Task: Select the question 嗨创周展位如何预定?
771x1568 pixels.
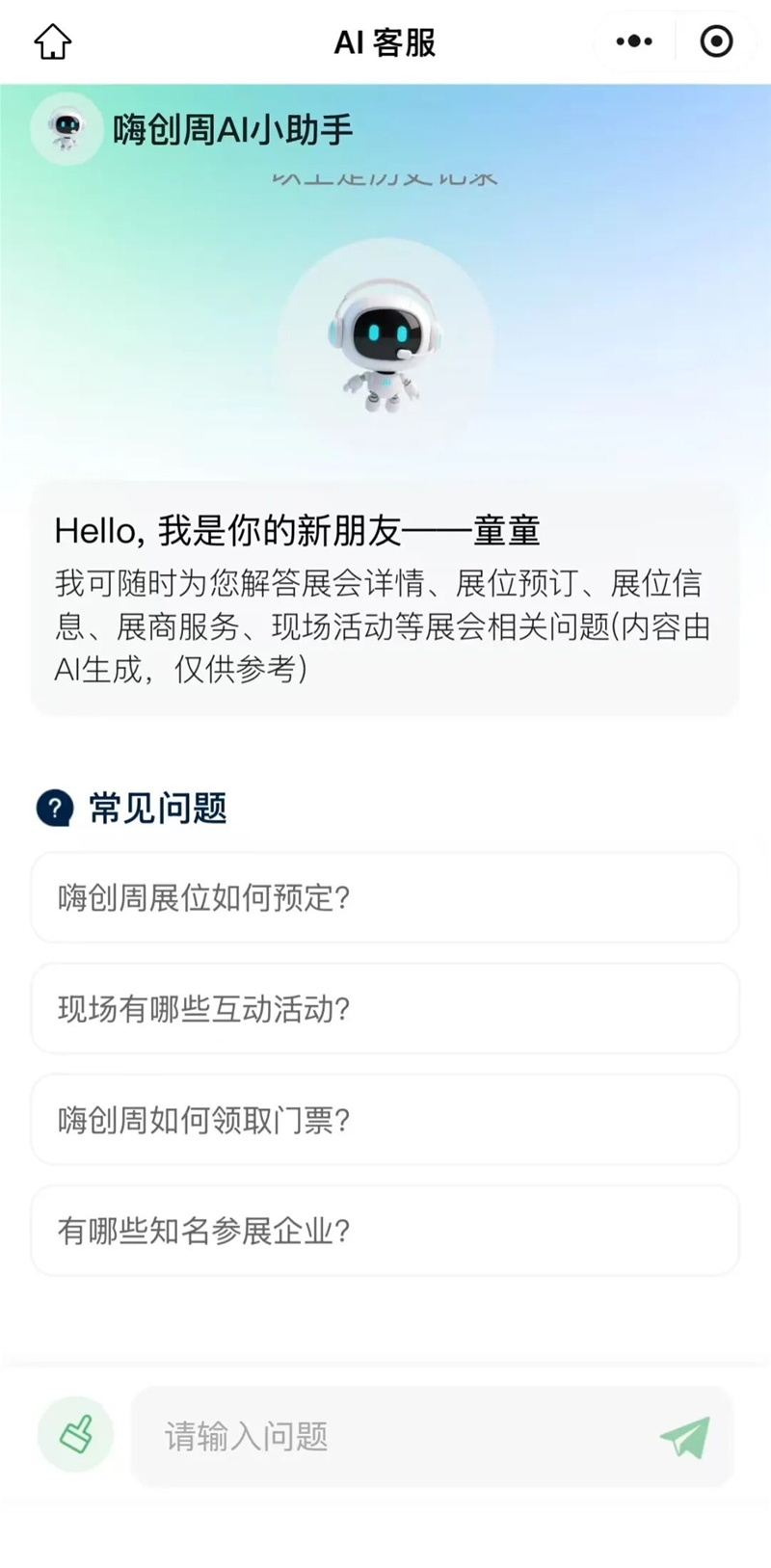Action: pyautogui.click(x=385, y=897)
